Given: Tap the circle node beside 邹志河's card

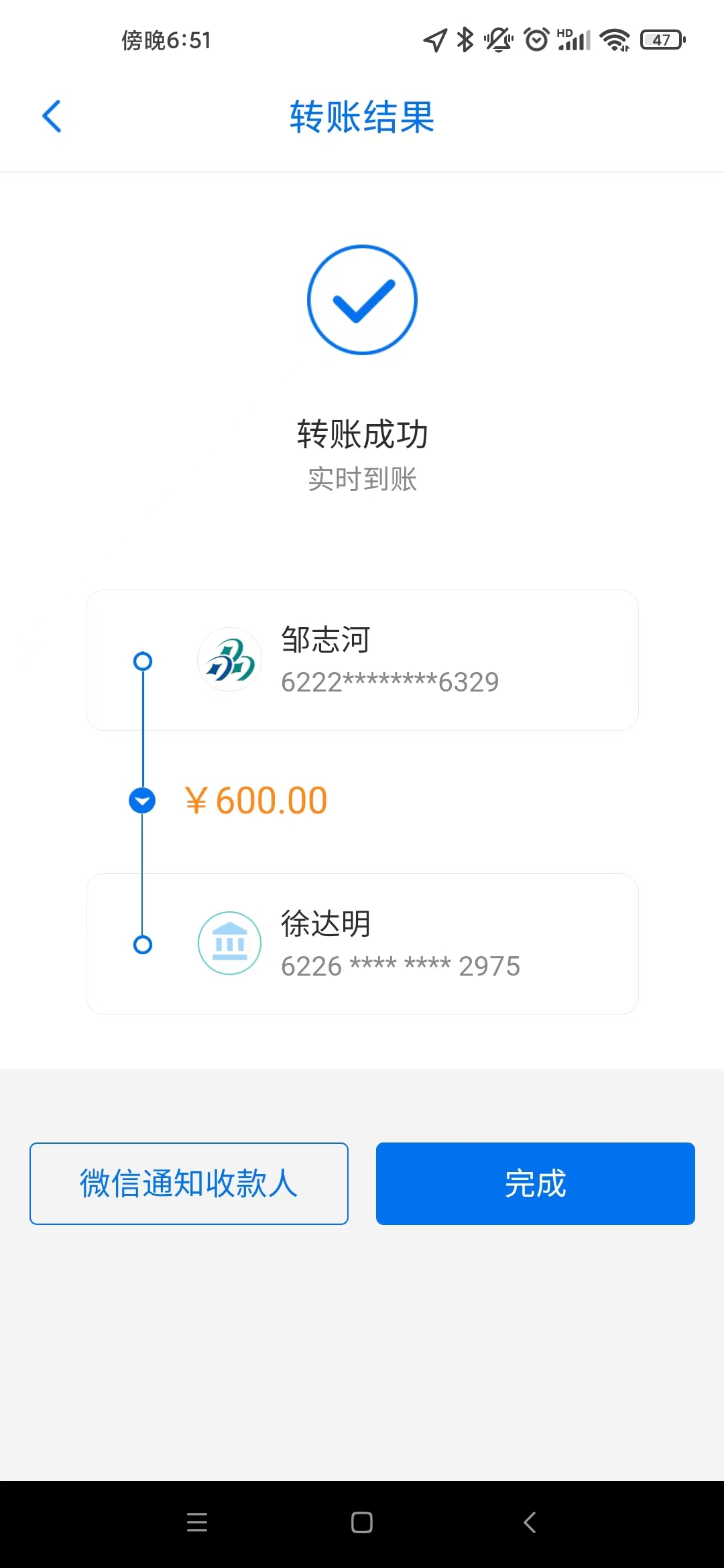Looking at the screenshot, I should (x=141, y=661).
